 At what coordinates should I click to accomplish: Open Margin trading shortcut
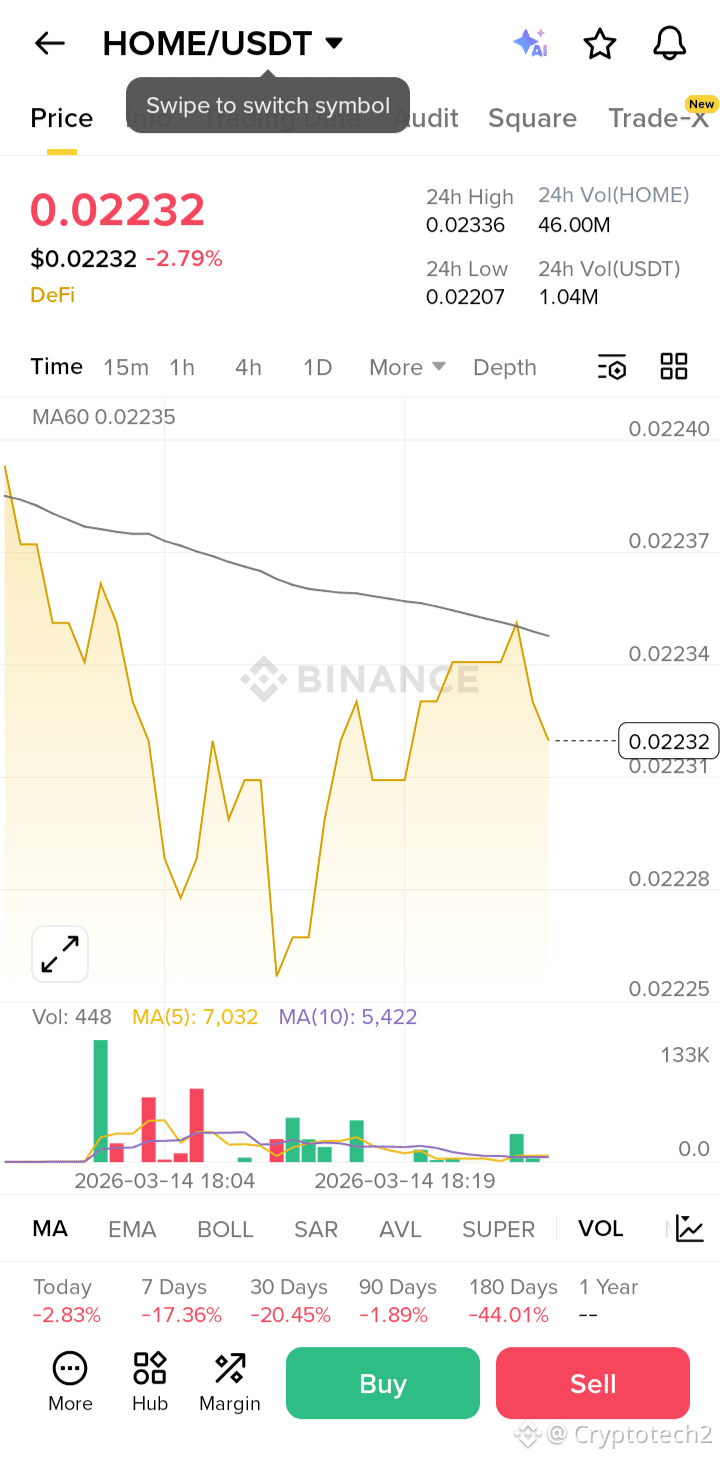pos(230,1382)
